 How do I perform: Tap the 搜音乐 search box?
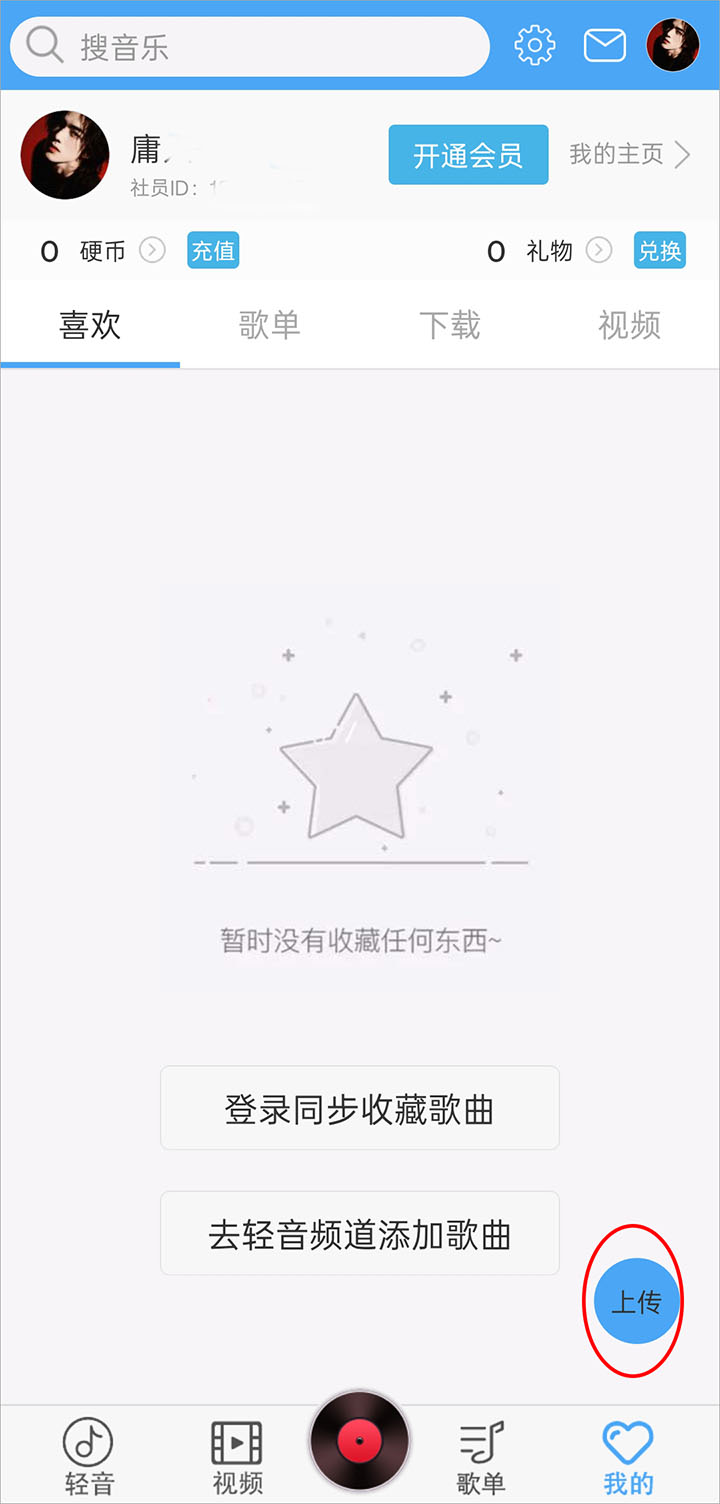[250, 46]
